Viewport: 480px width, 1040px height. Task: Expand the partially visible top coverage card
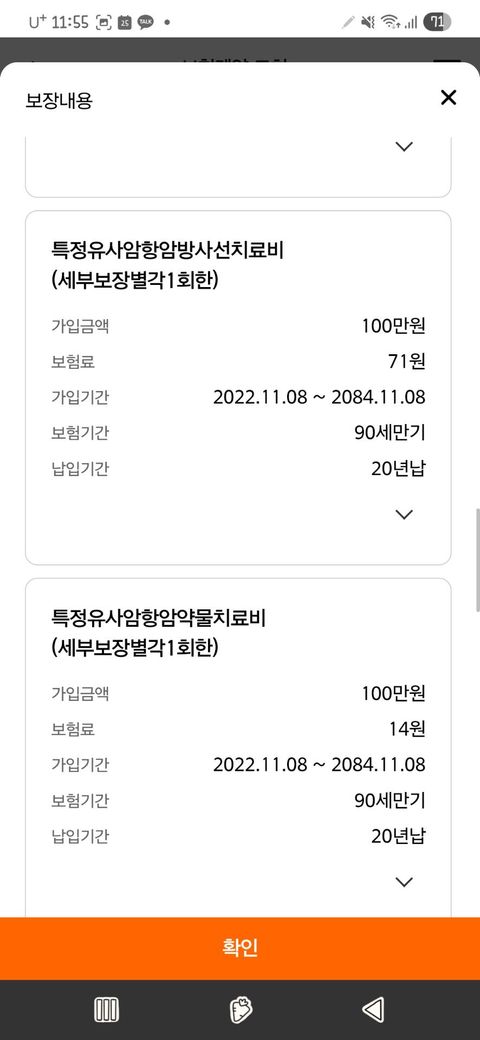pos(404,147)
